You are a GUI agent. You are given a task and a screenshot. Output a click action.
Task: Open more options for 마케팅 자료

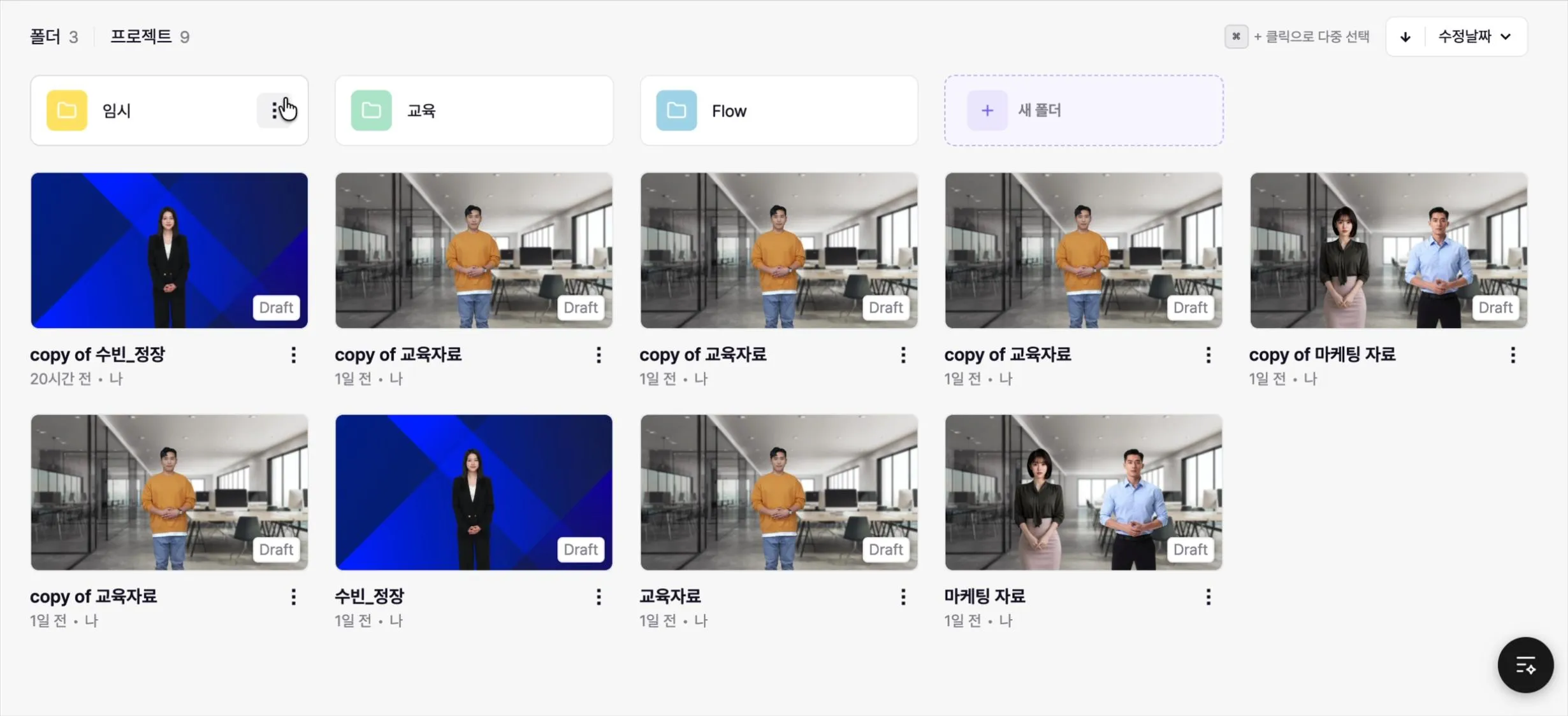click(1208, 597)
